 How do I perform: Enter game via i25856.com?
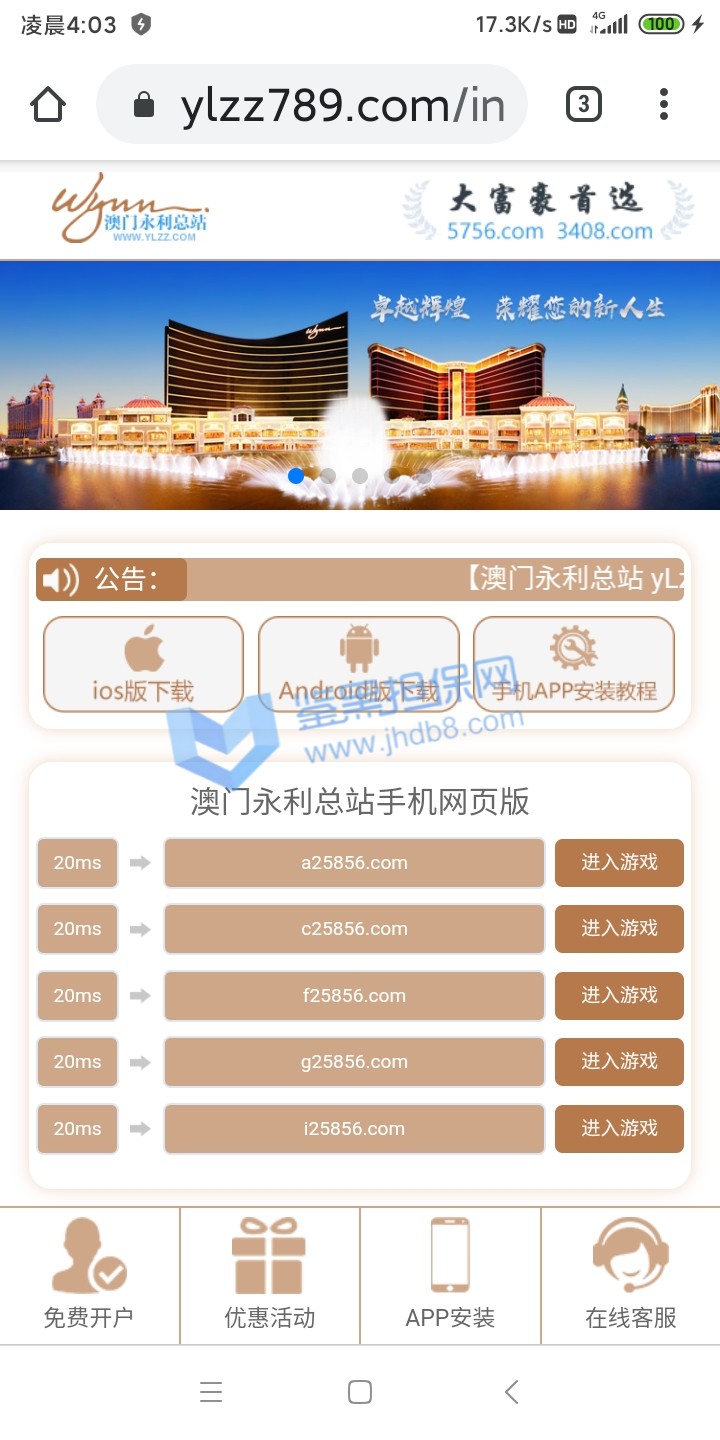point(619,1128)
